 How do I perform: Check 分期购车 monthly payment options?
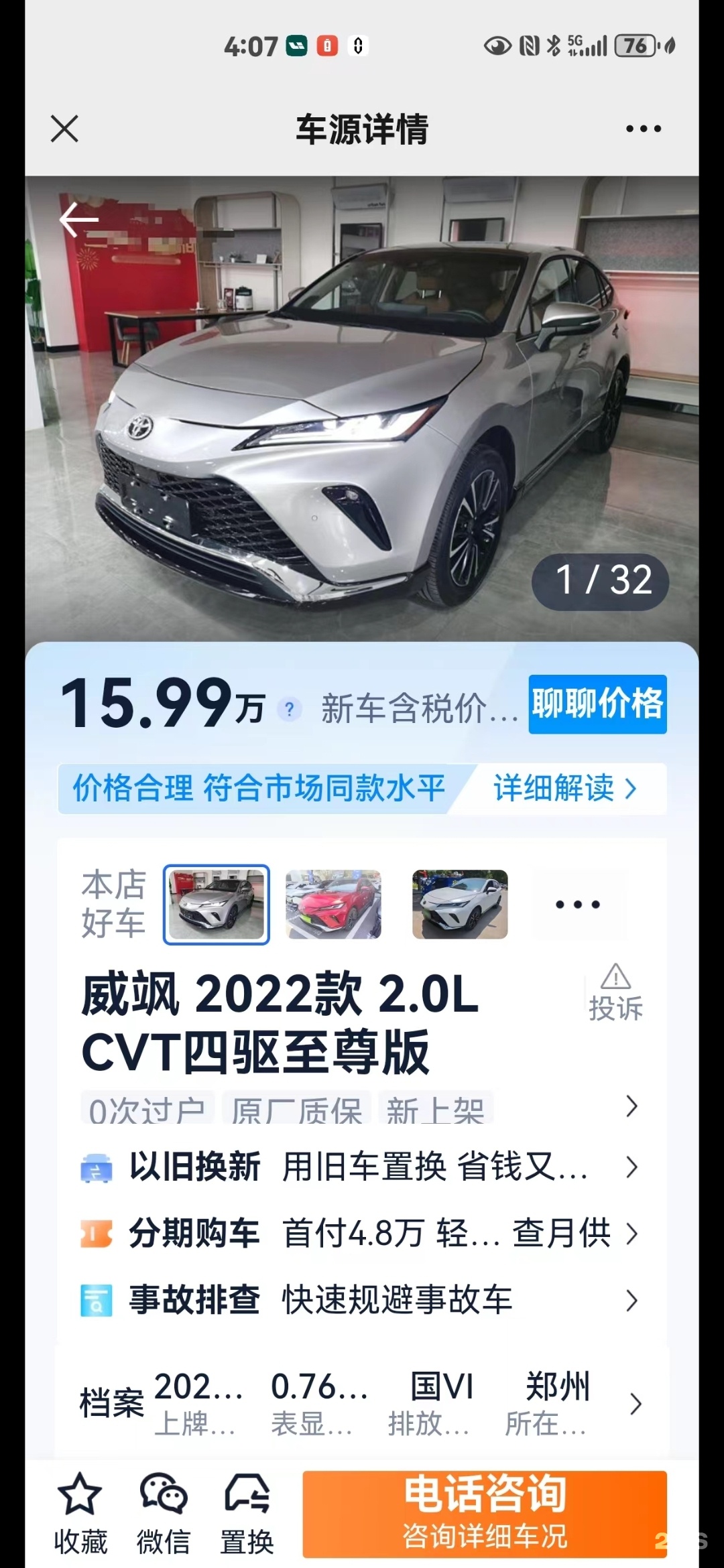click(358, 1234)
